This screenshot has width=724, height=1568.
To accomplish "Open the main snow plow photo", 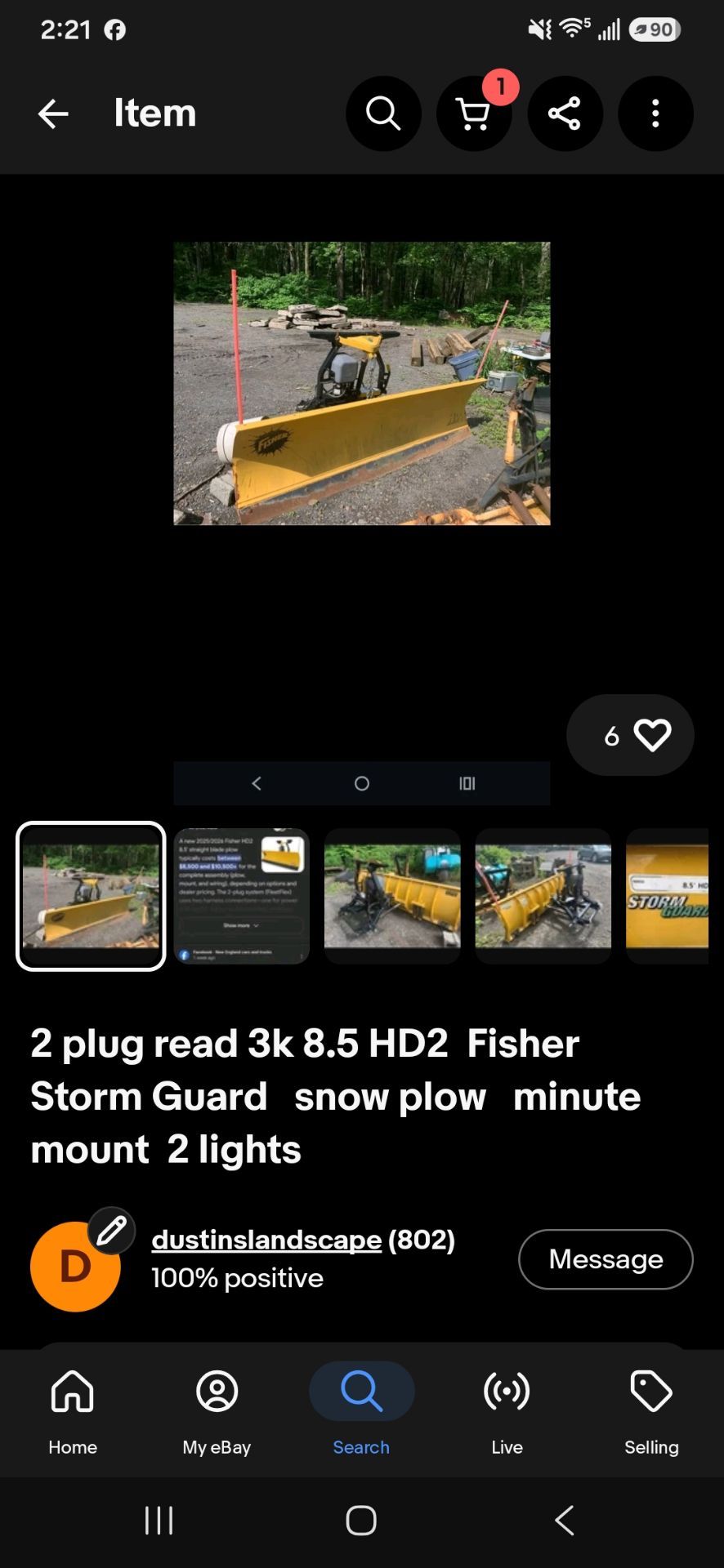I will (x=362, y=383).
